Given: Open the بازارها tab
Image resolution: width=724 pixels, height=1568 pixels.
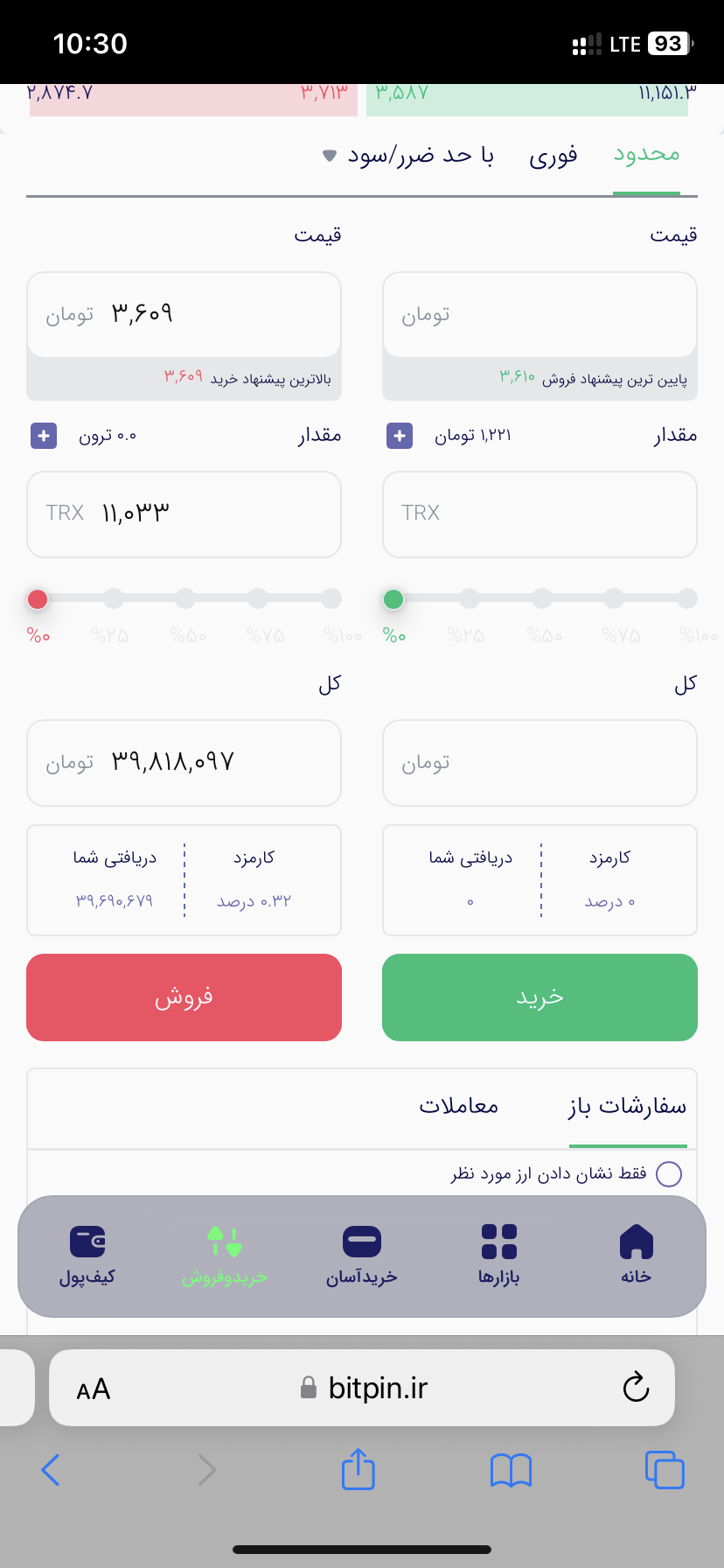Looking at the screenshot, I should pyautogui.click(x=499, y=1254).
